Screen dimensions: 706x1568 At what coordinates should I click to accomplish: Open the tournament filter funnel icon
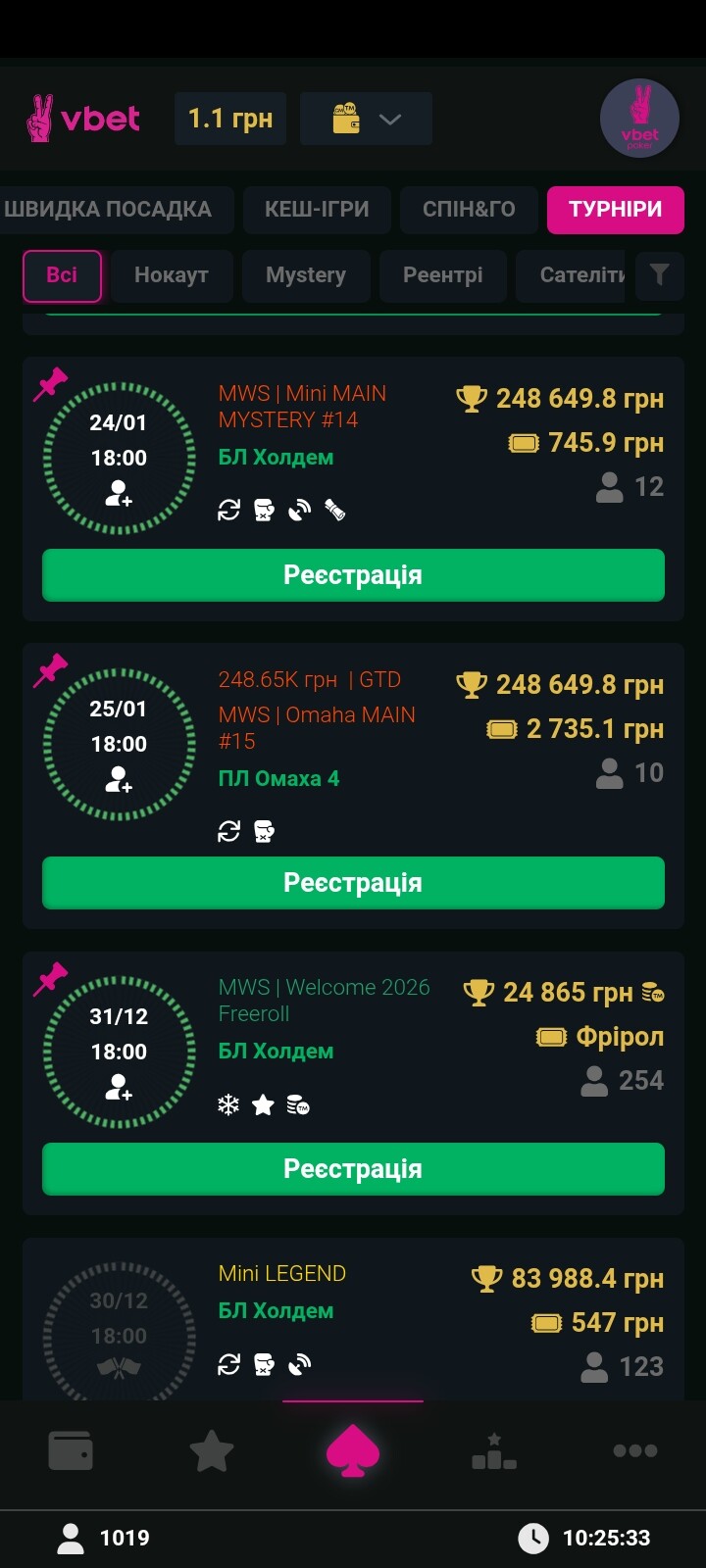coord(659,275)
